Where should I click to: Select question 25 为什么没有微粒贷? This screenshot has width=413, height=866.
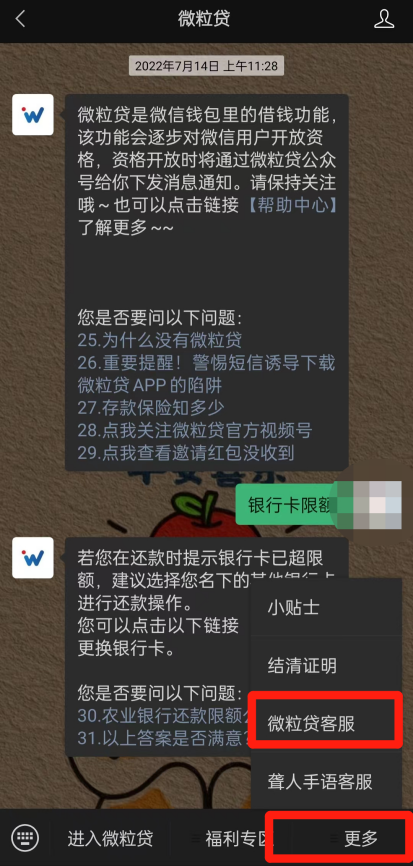click(x=160, y=340)
